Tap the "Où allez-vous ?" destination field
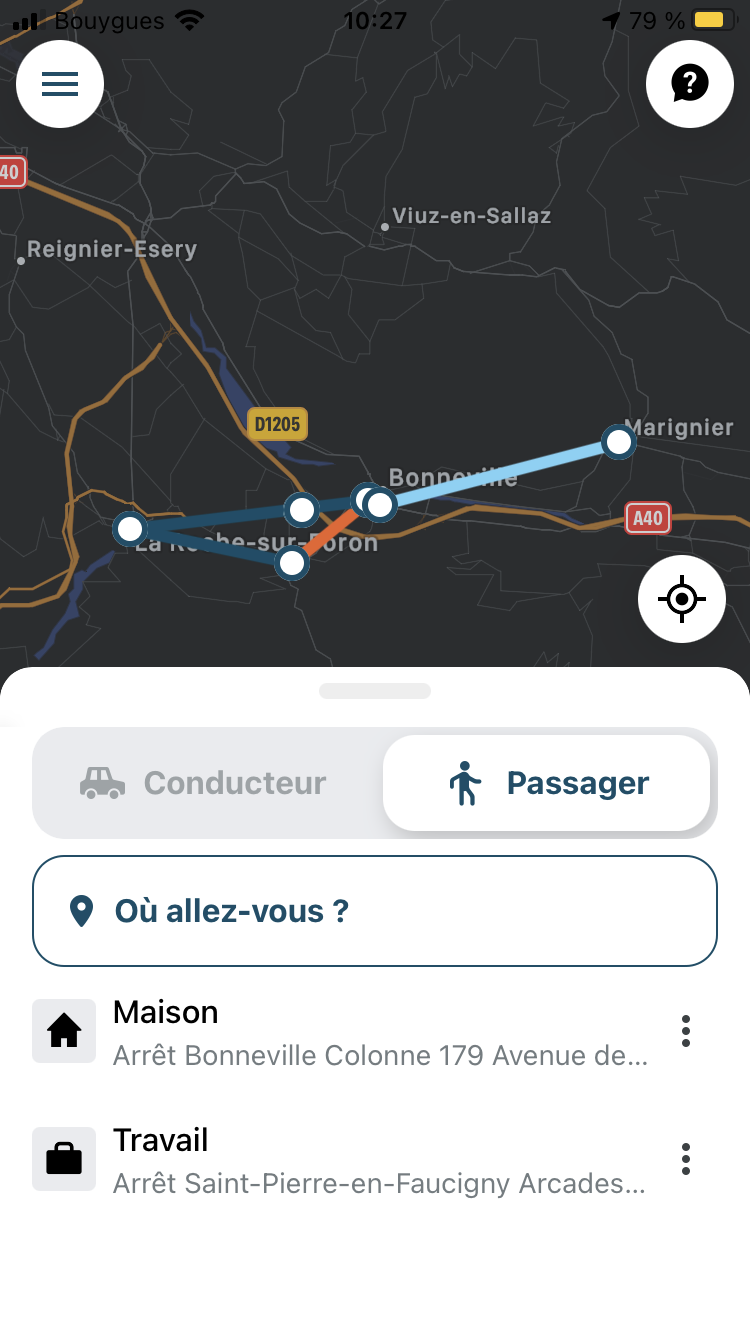 tap(375, 911)
